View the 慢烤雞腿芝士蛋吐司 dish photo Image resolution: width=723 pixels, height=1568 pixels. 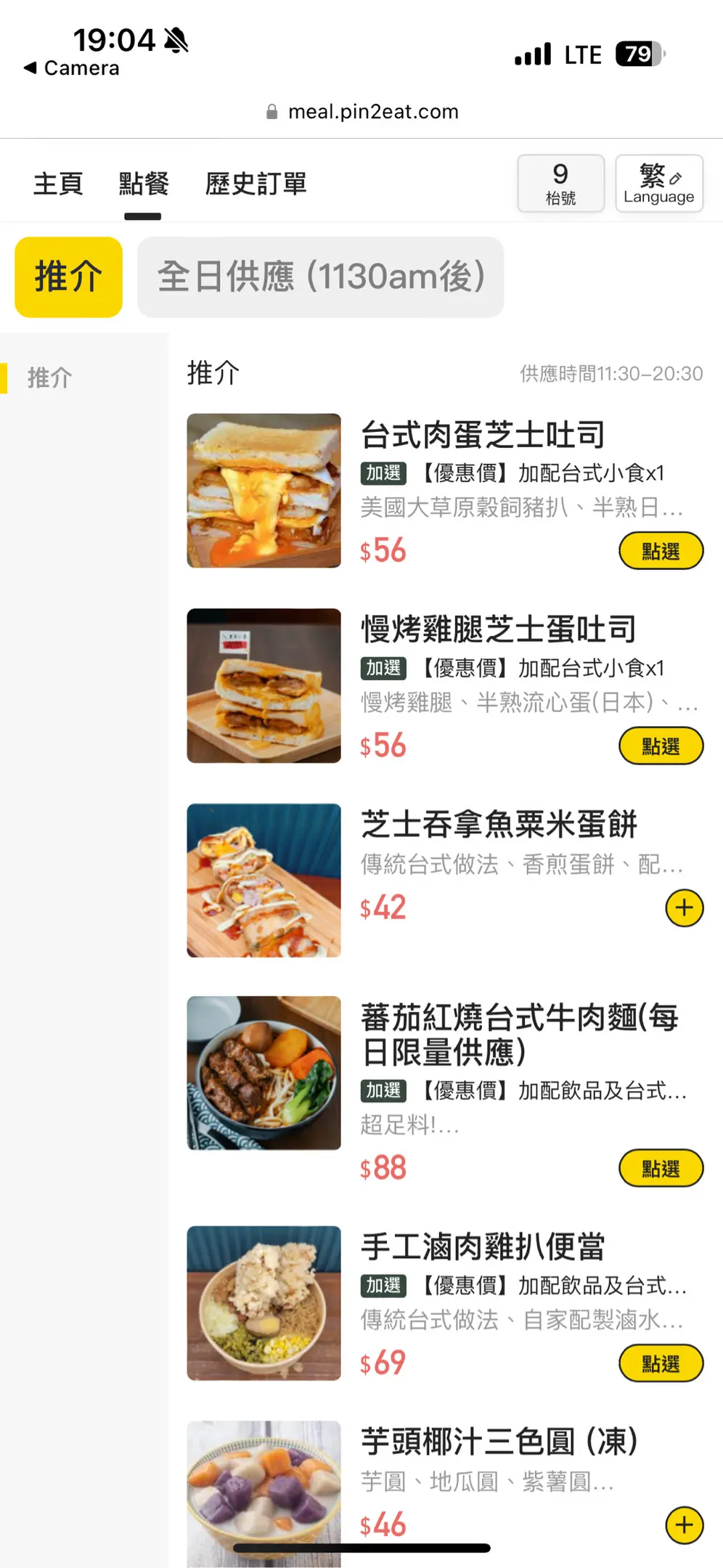point(264,685)
